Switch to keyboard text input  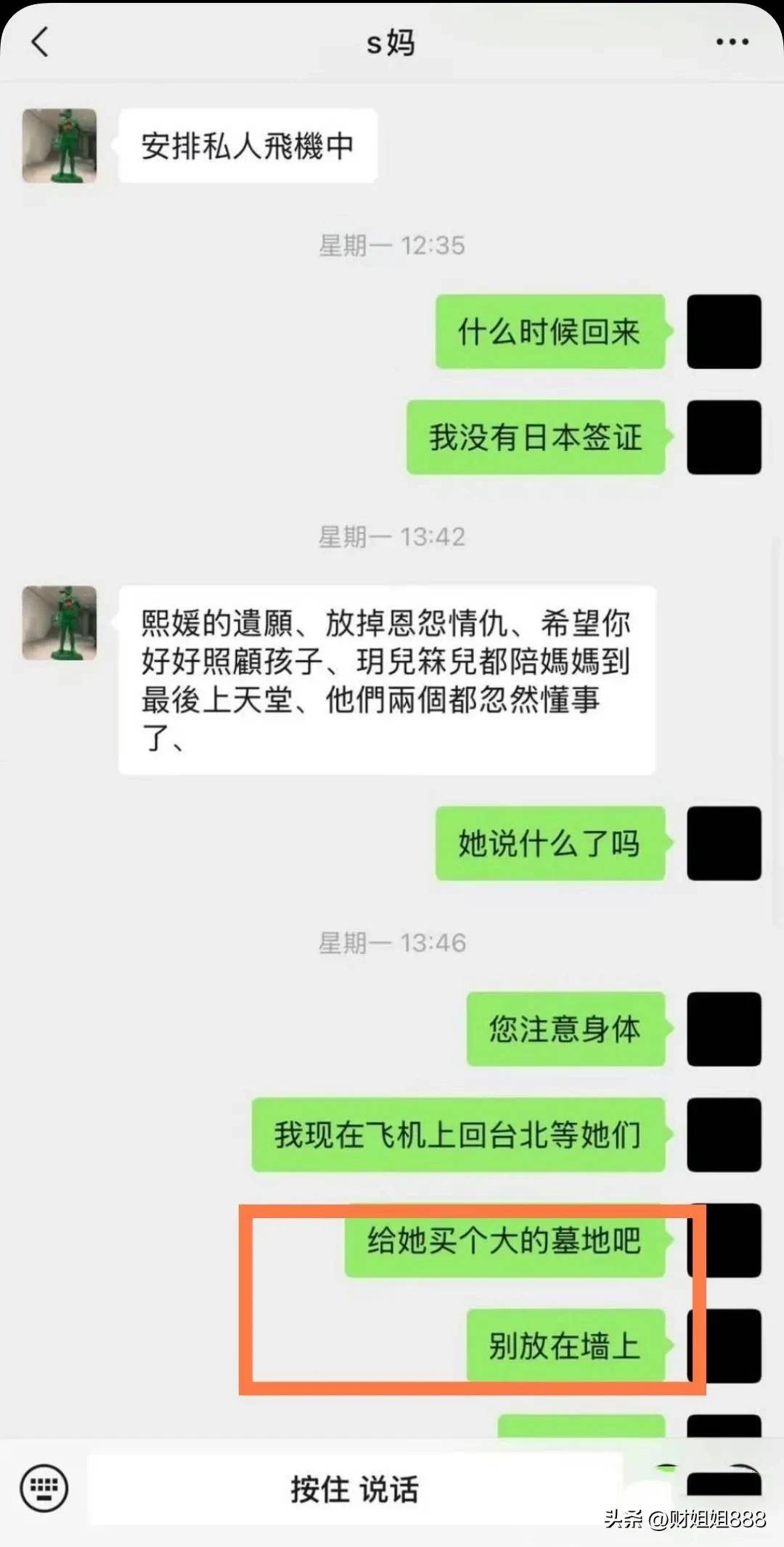click(x=44, y=1487)
